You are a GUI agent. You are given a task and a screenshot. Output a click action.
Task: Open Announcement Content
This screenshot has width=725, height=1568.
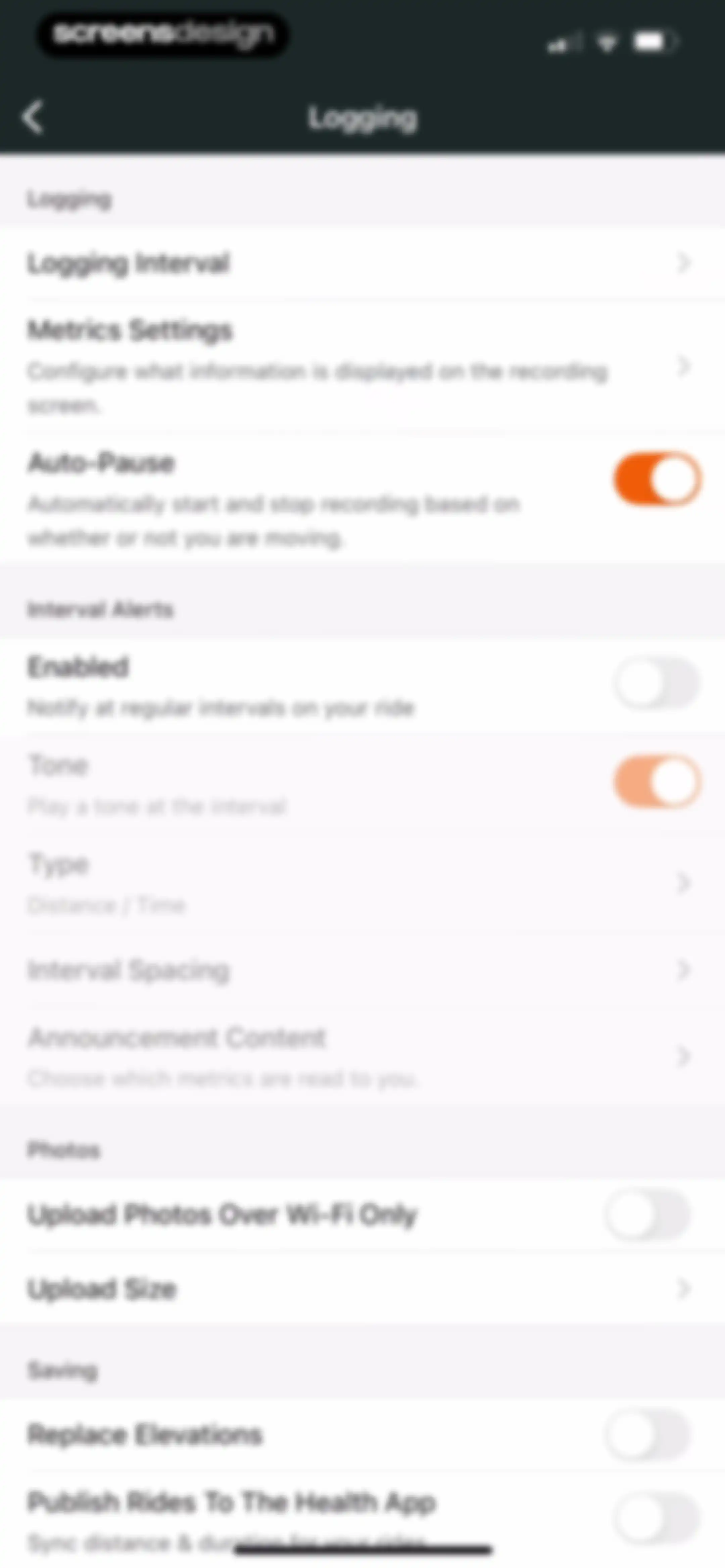[x=362, y=1056]
